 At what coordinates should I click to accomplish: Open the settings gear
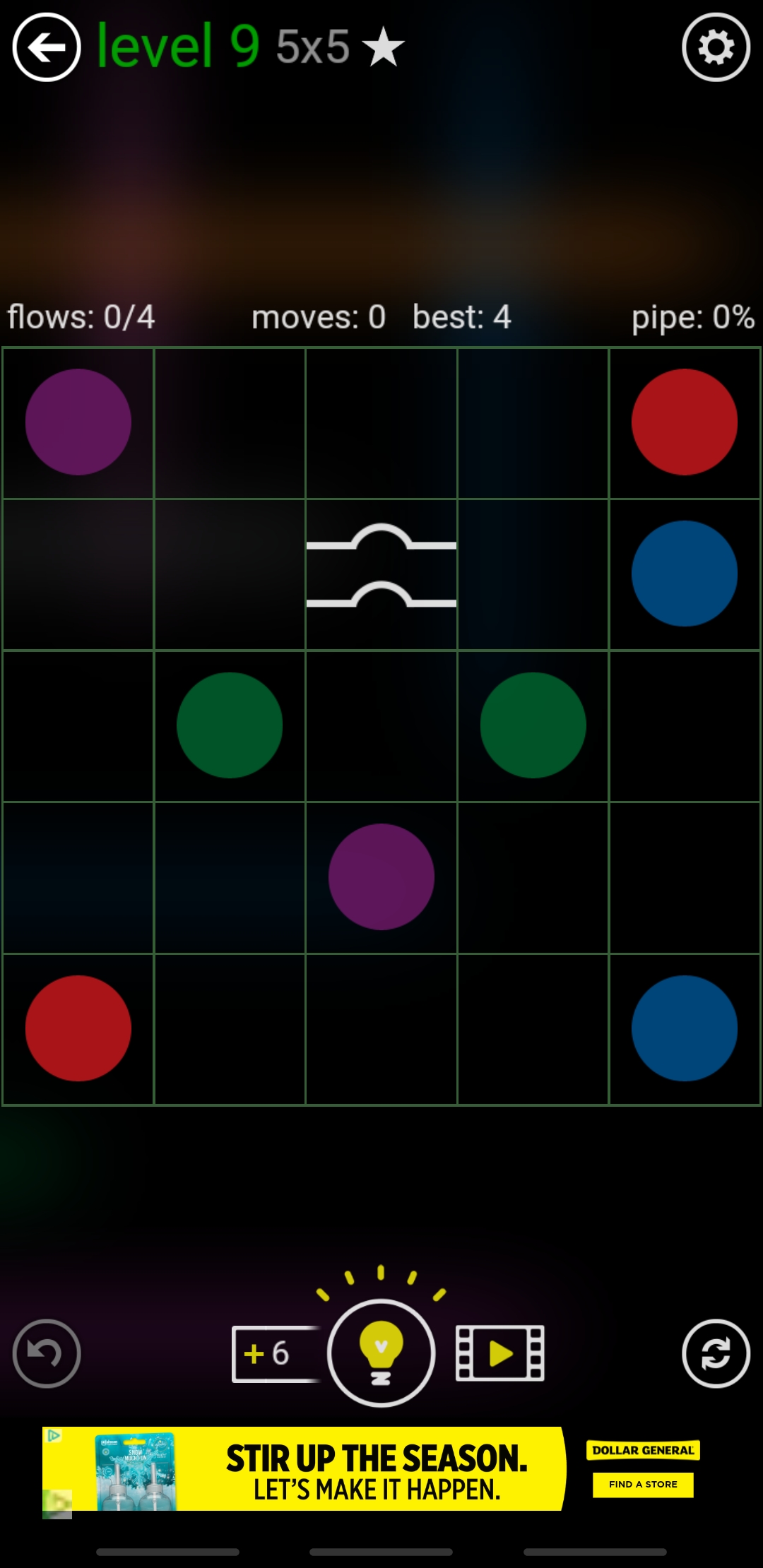pyautogui.click(x=716, y=47)
